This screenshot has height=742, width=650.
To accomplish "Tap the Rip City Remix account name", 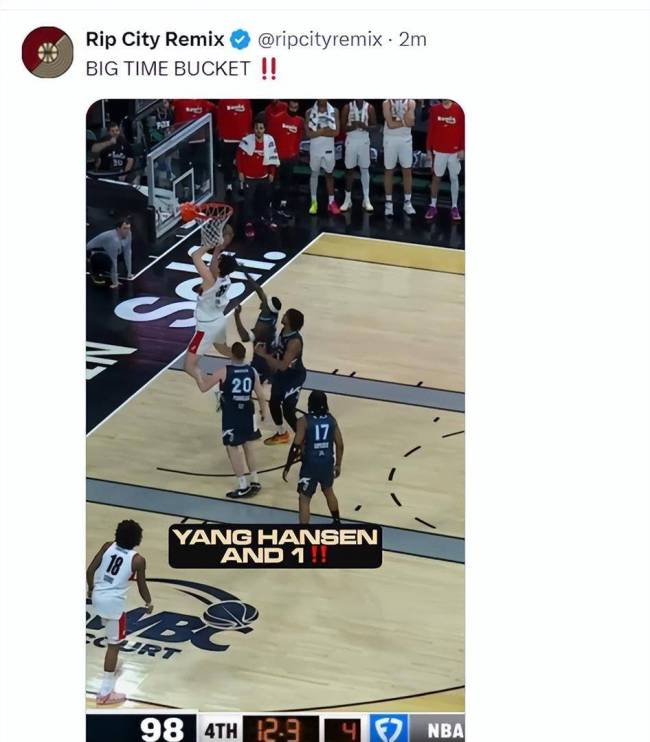I will [x=154, y=39].
